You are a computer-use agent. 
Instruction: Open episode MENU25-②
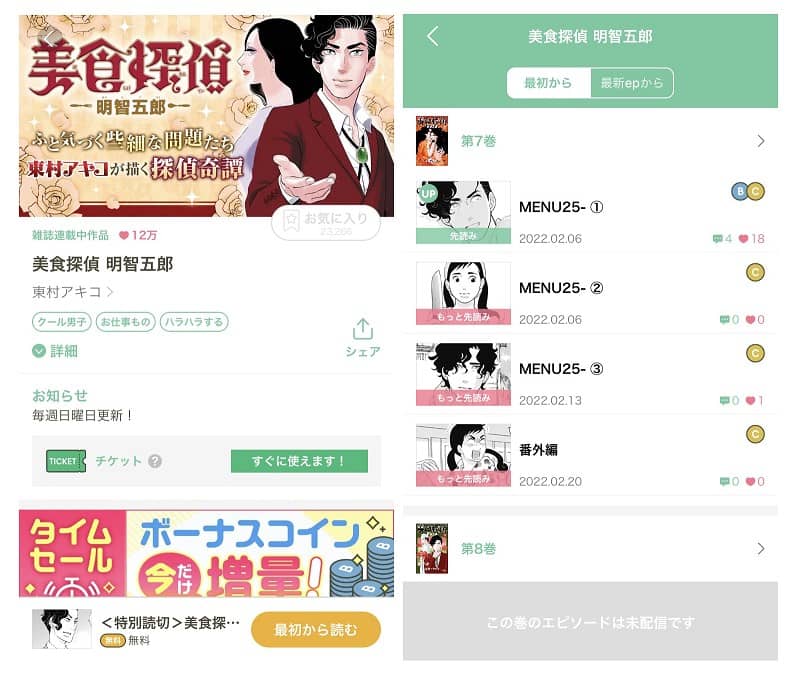[590, 293]
